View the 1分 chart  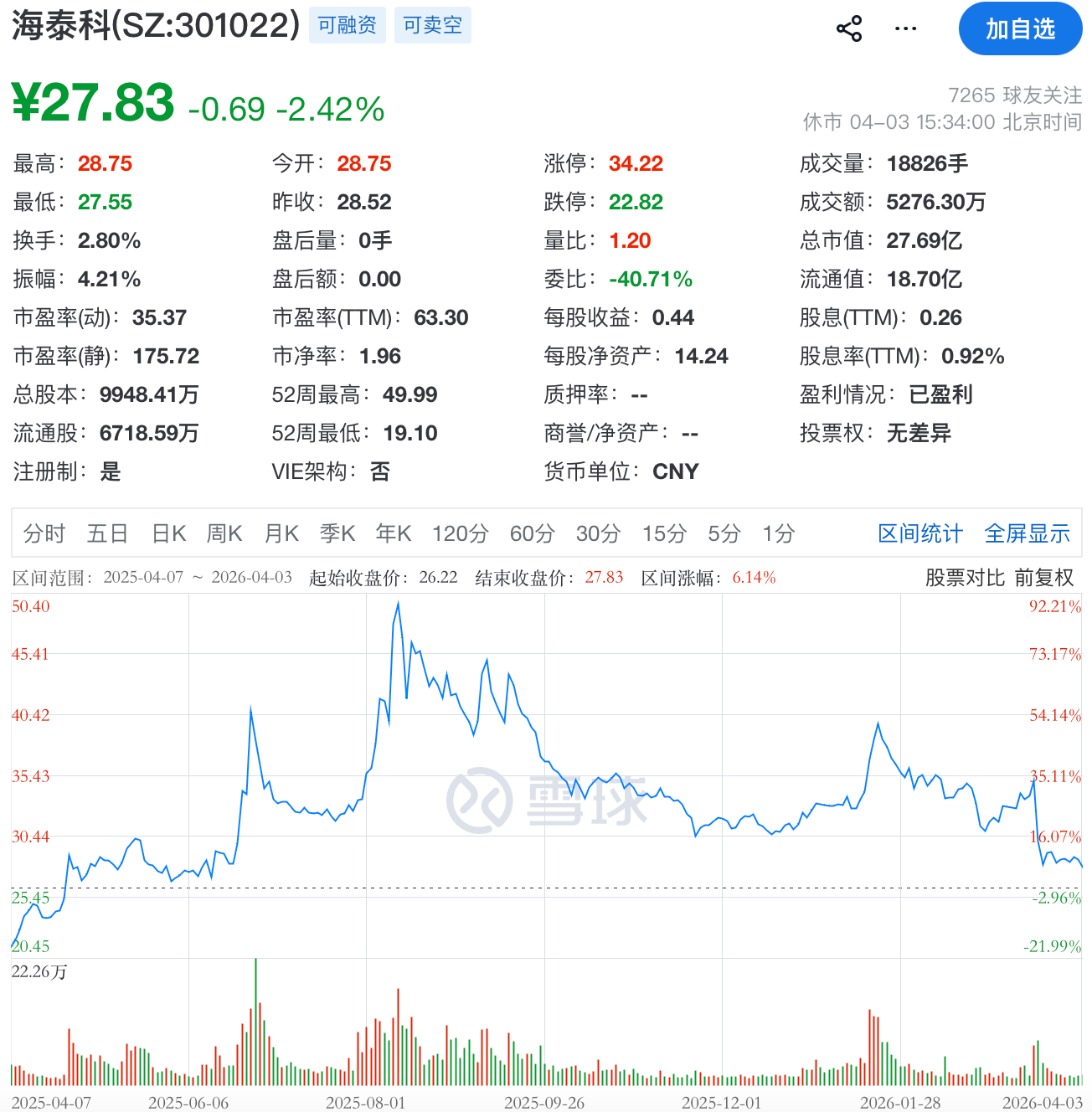pyautogui.click(x=778, y=533)
